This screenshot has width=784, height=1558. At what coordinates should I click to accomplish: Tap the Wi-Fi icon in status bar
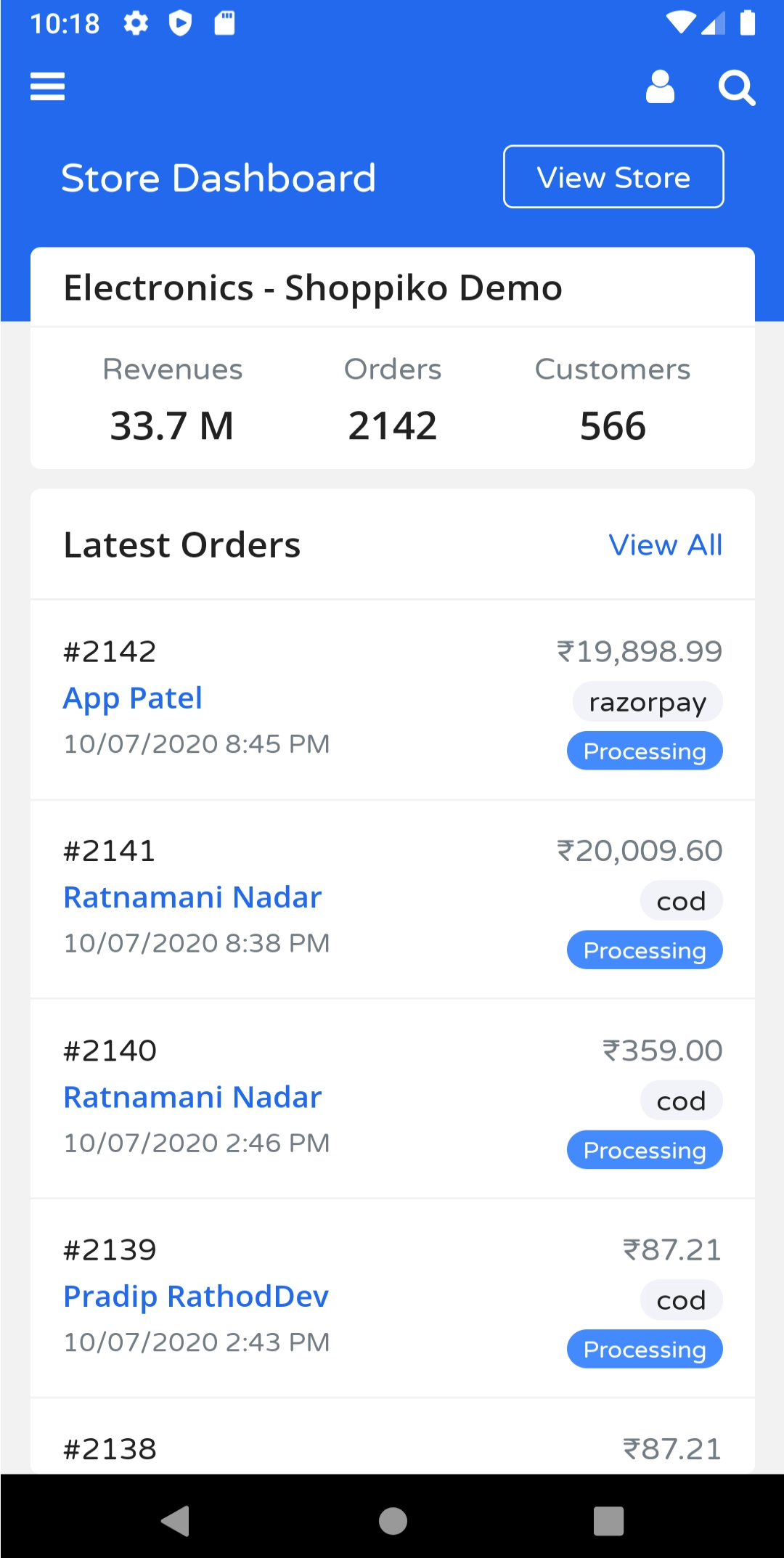click(x=681, y=23)
